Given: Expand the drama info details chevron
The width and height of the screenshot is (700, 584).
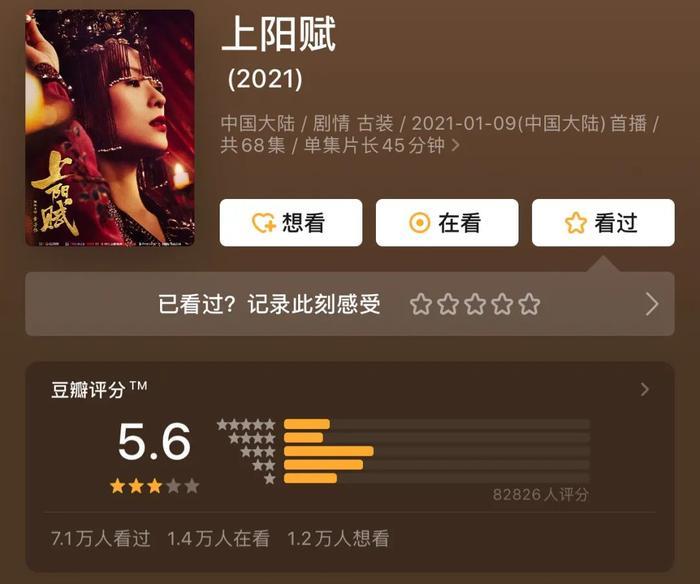Looking at the screenshot, I should (x=457, y=146).
